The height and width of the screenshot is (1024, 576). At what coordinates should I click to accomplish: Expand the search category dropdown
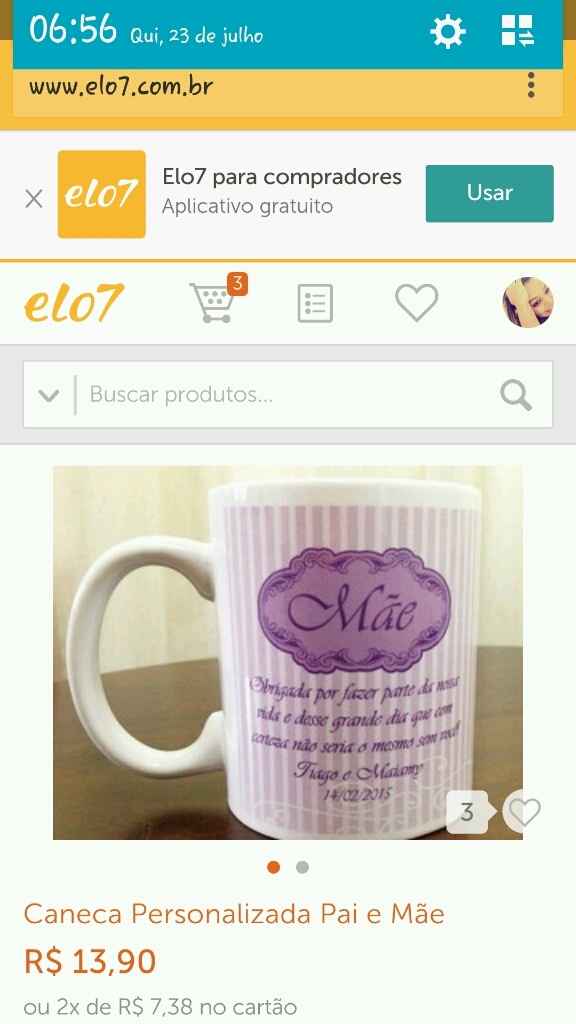tap(49, 395)
